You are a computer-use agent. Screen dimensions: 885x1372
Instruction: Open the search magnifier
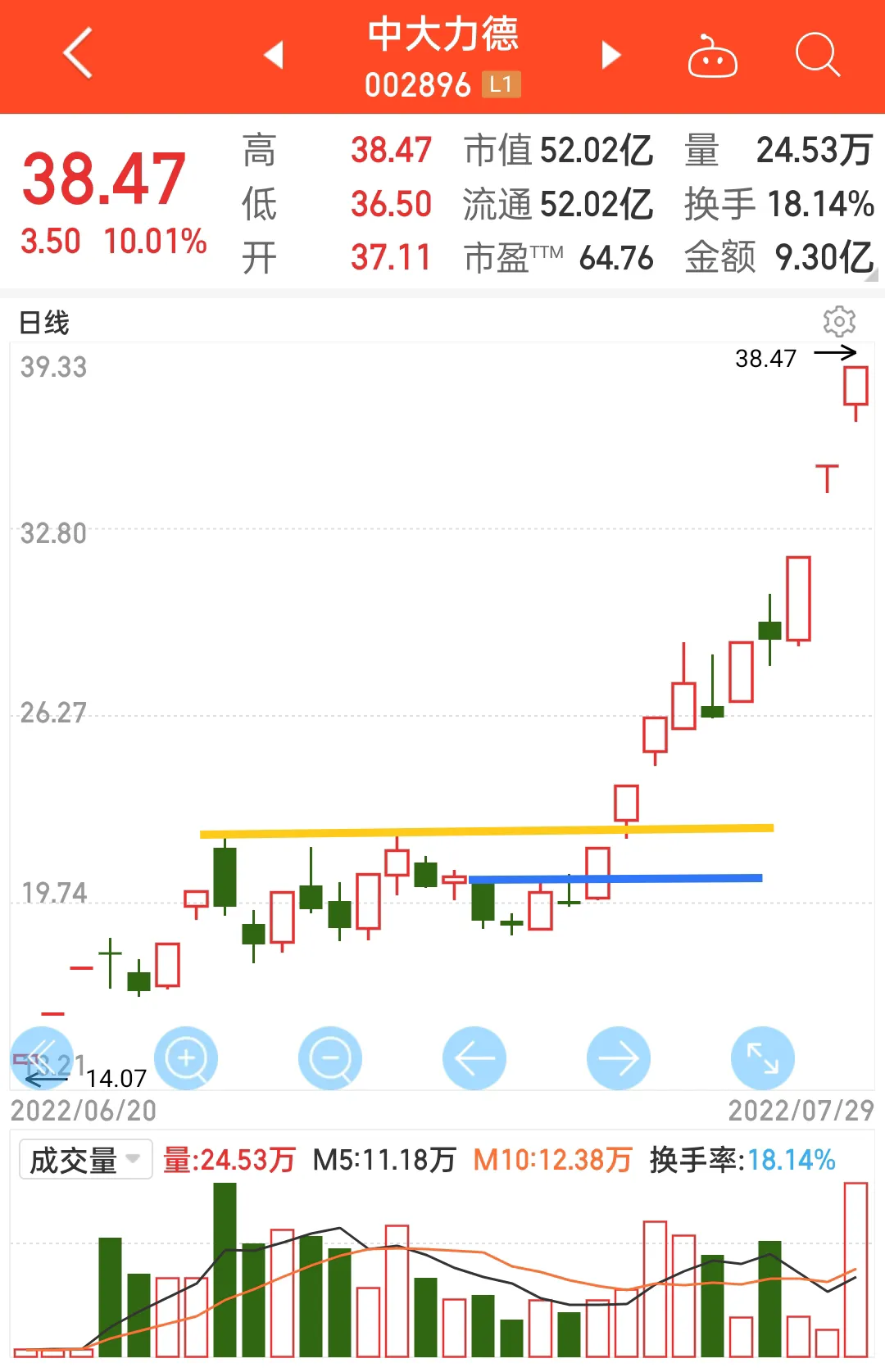pos(817,55)
